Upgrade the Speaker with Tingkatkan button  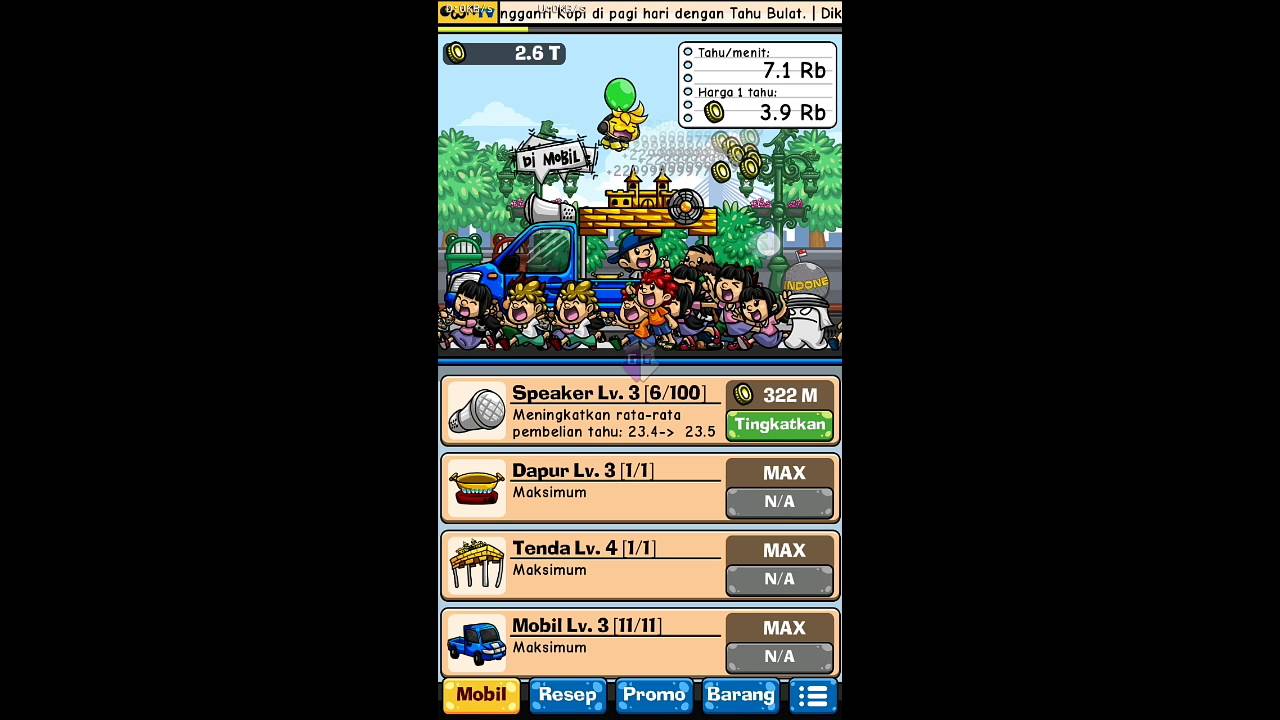[x=779, y=424]
